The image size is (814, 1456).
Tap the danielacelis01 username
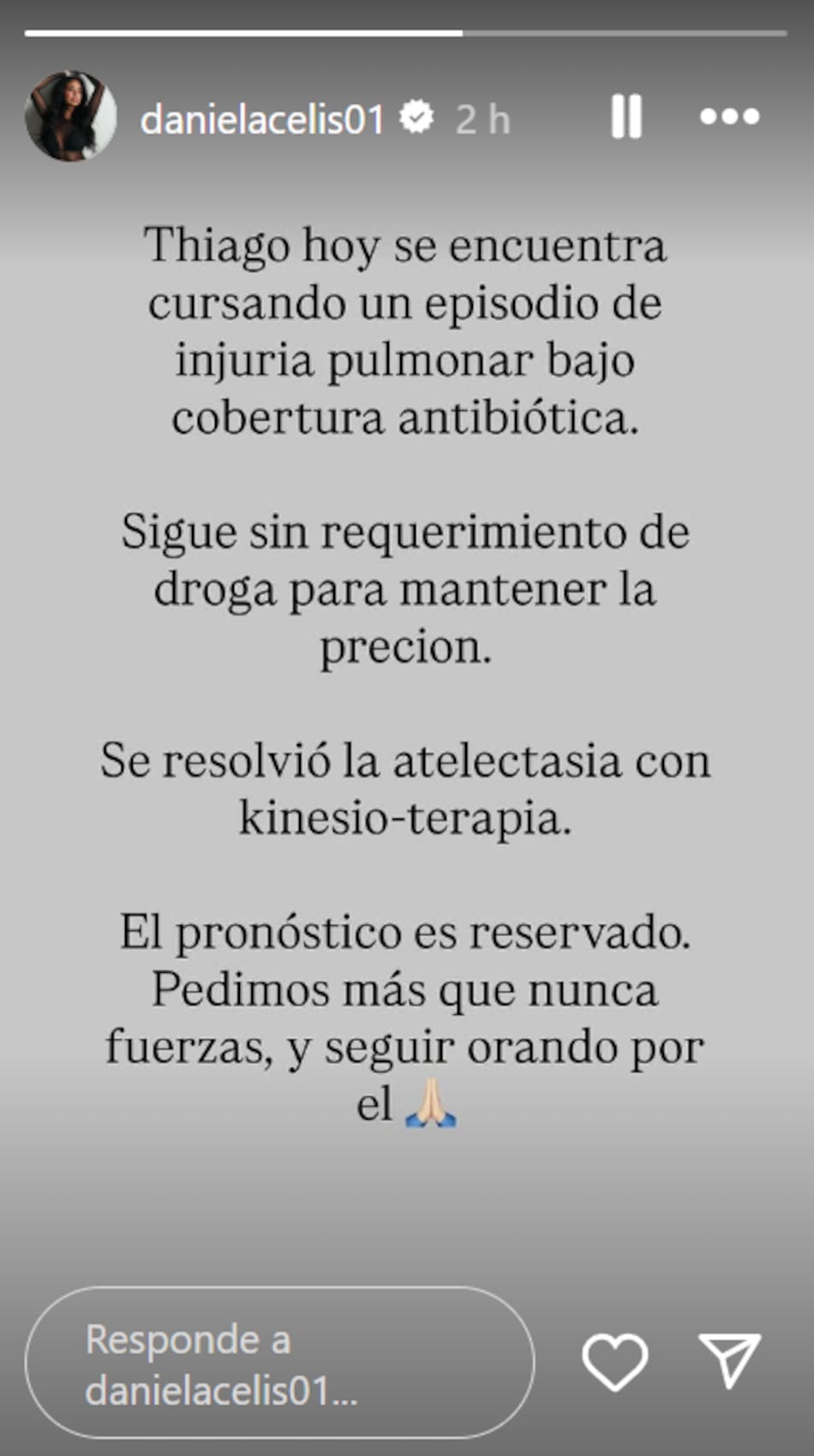coord(262,119)
